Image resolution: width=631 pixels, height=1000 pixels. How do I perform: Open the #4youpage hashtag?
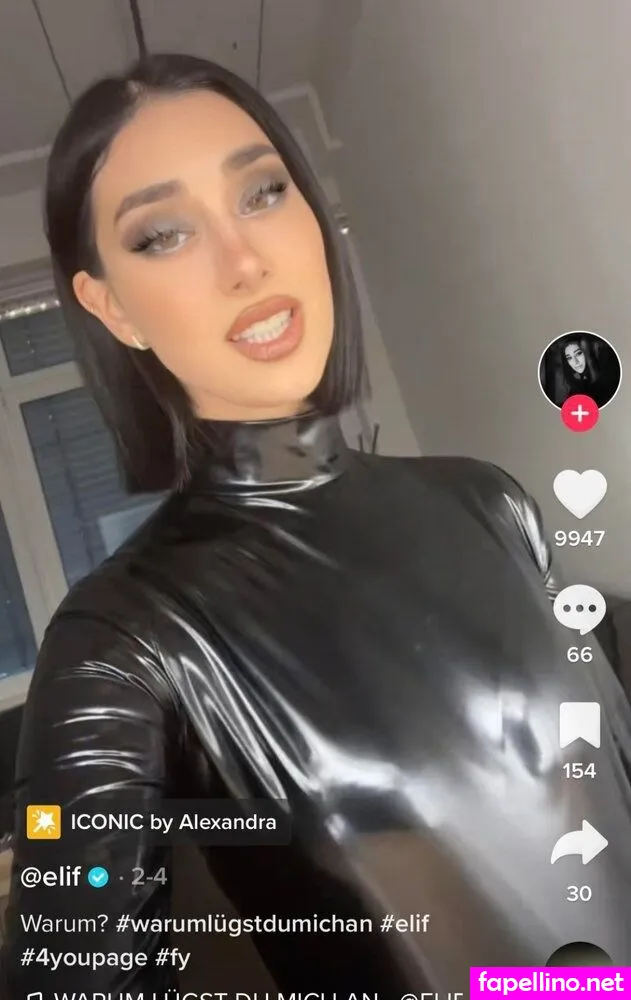pyautogui.click(x=82, y=956)
